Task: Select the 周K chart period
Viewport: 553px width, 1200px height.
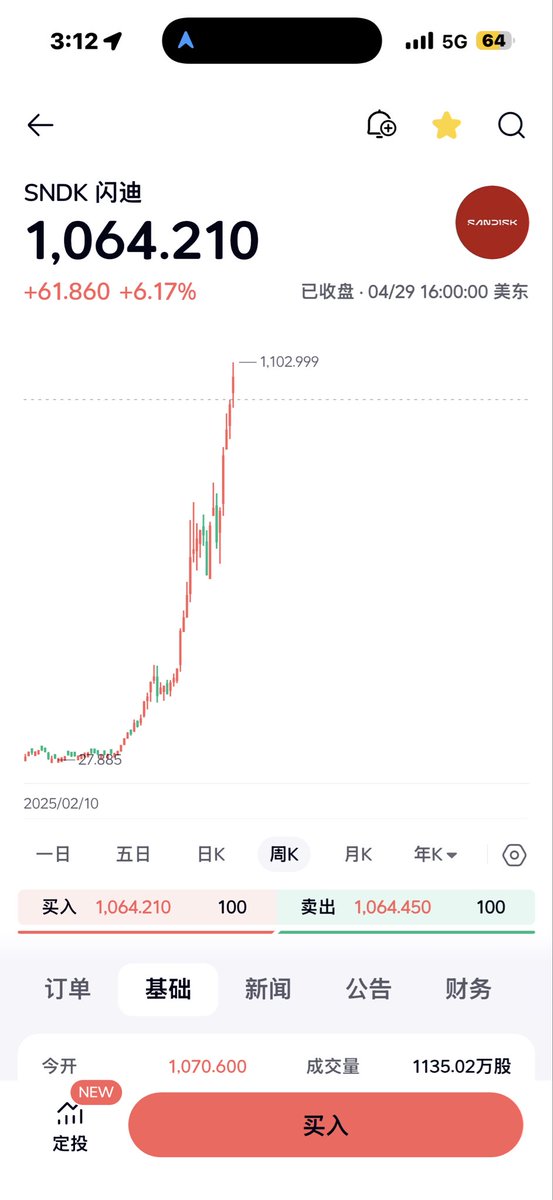Action: [x=285, y=854]
